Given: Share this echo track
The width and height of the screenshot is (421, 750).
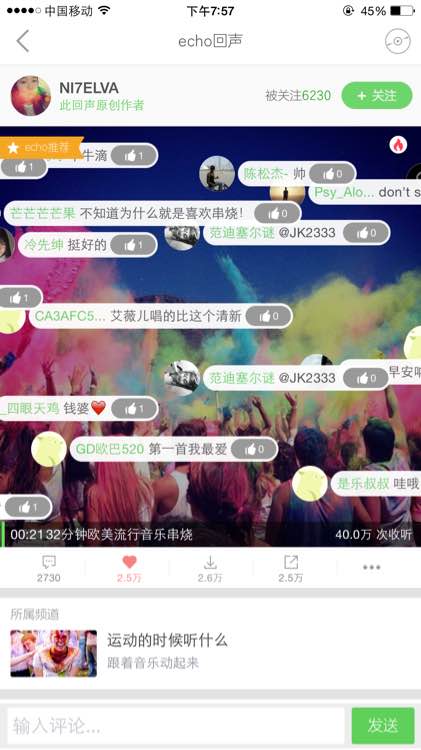Looking at the screenshot, I should tap(290, 568).
